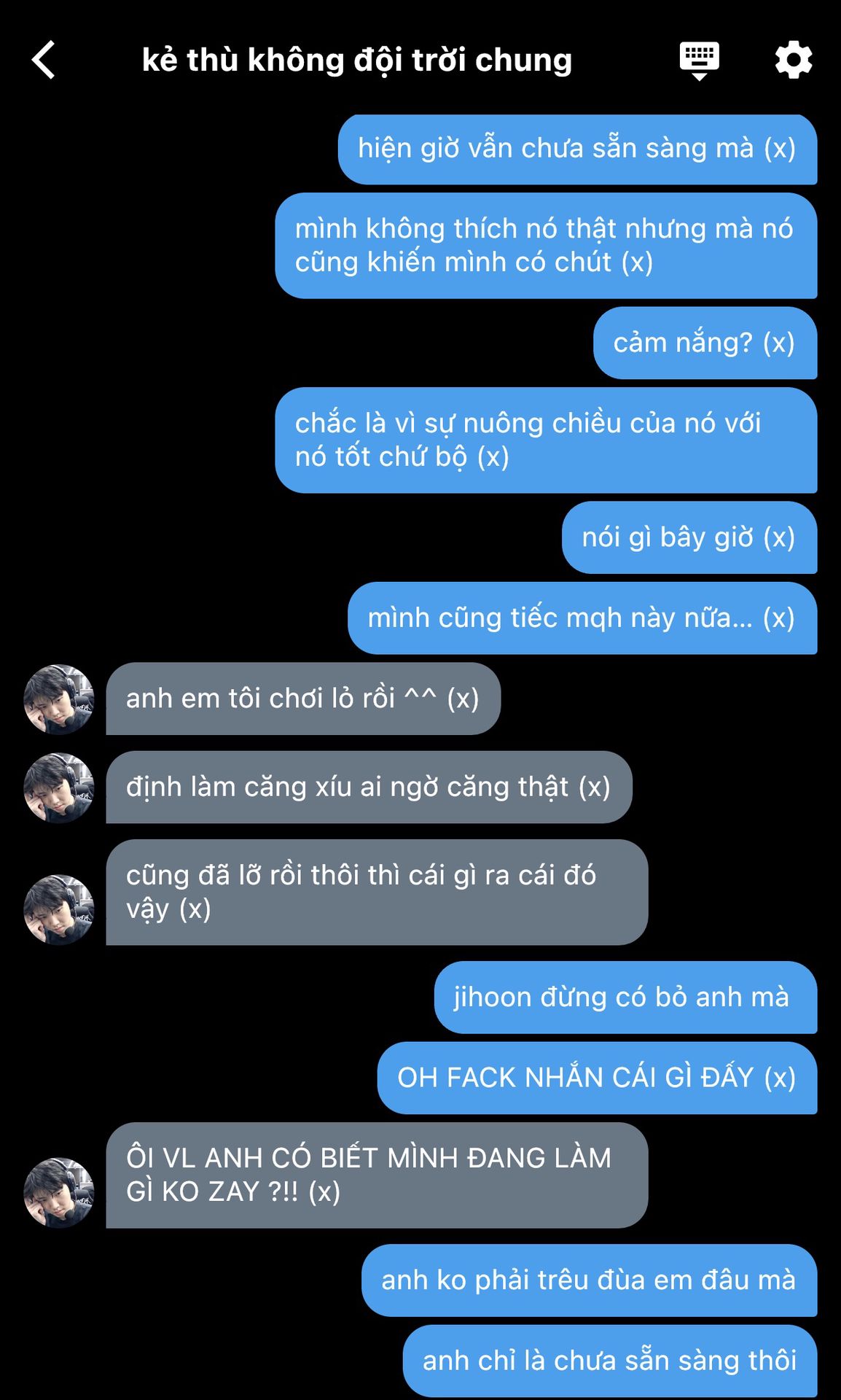Open chat settings gear
The height and width of the screenshot is (1400, 841).
793,60
